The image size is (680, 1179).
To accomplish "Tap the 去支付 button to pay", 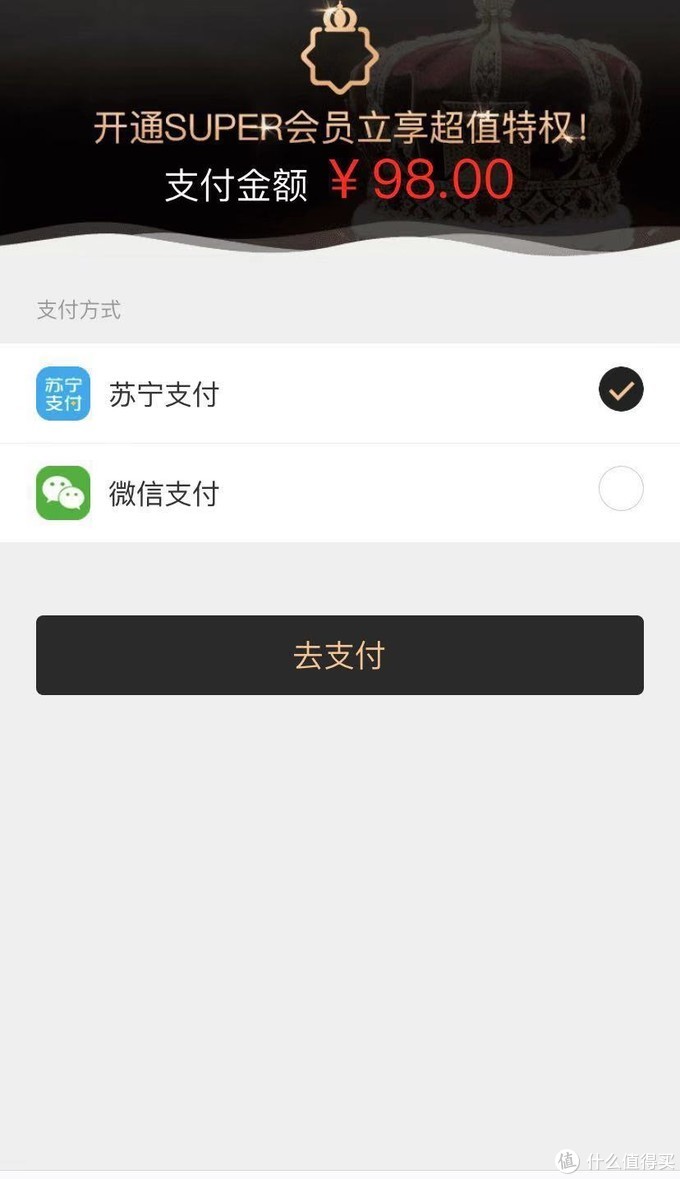I will [339, 655].
